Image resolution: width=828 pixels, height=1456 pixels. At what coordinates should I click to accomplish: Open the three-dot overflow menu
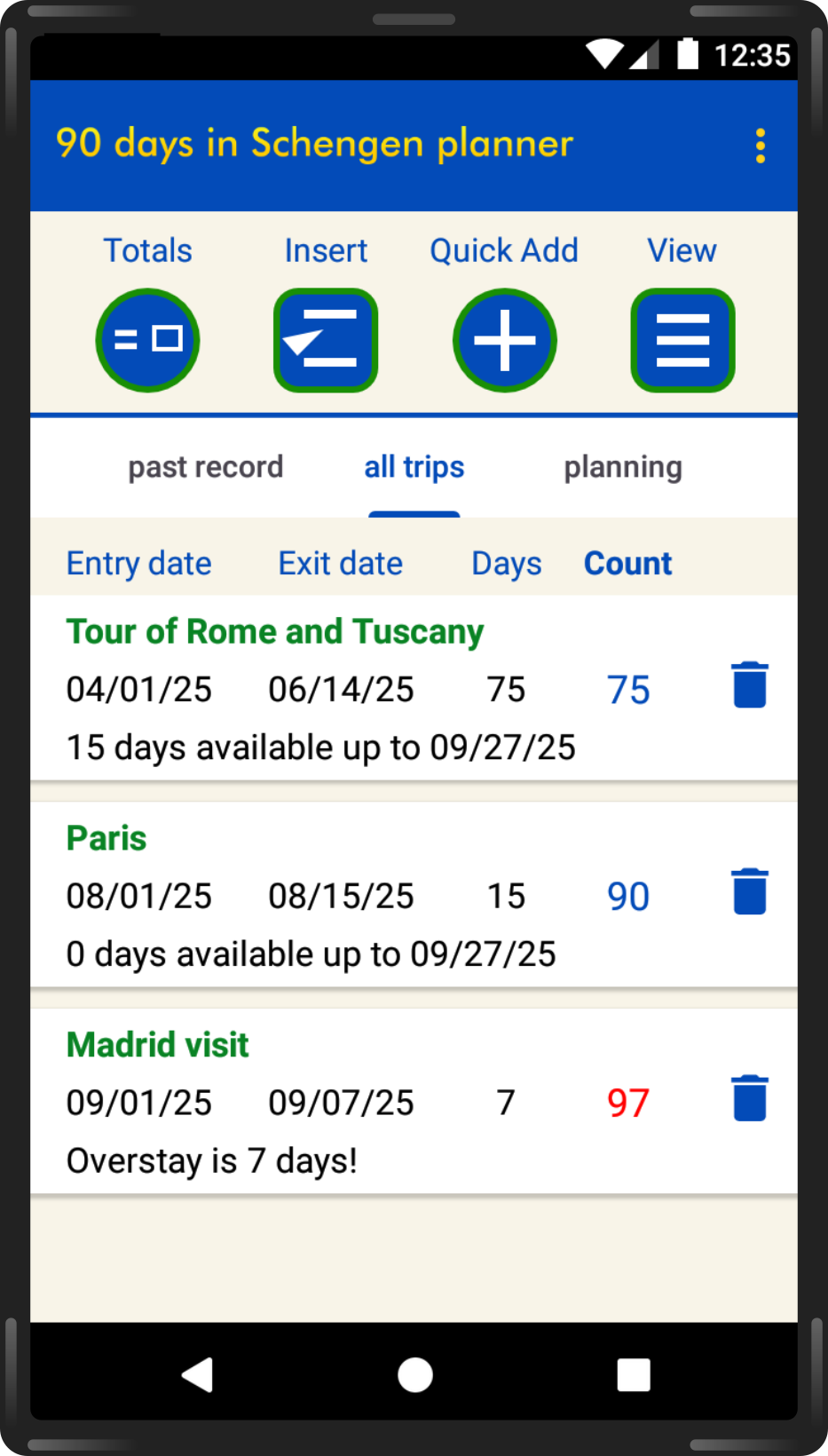760,146
